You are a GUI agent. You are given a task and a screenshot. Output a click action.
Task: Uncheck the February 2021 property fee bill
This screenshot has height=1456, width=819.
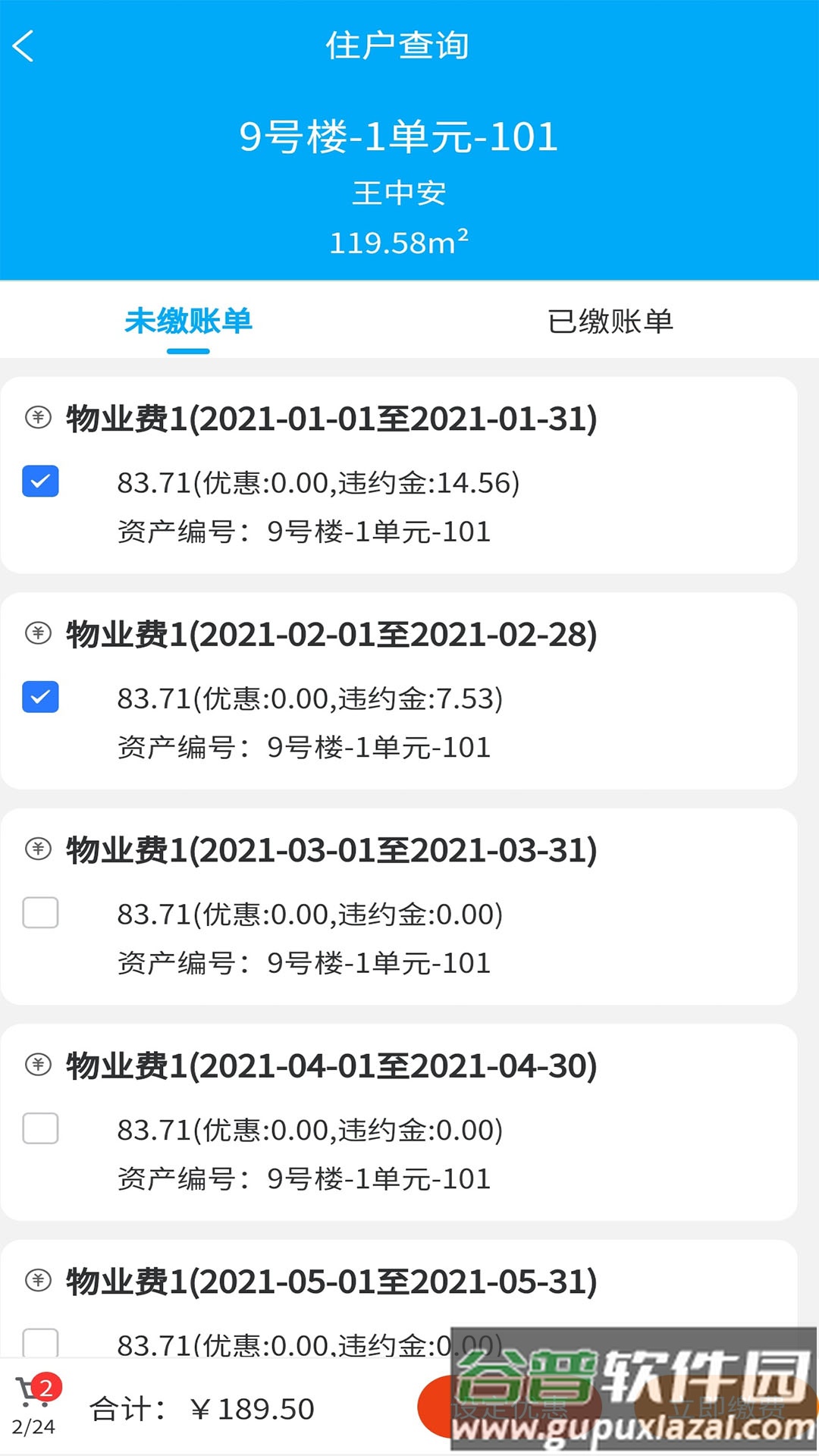point(41,696)
